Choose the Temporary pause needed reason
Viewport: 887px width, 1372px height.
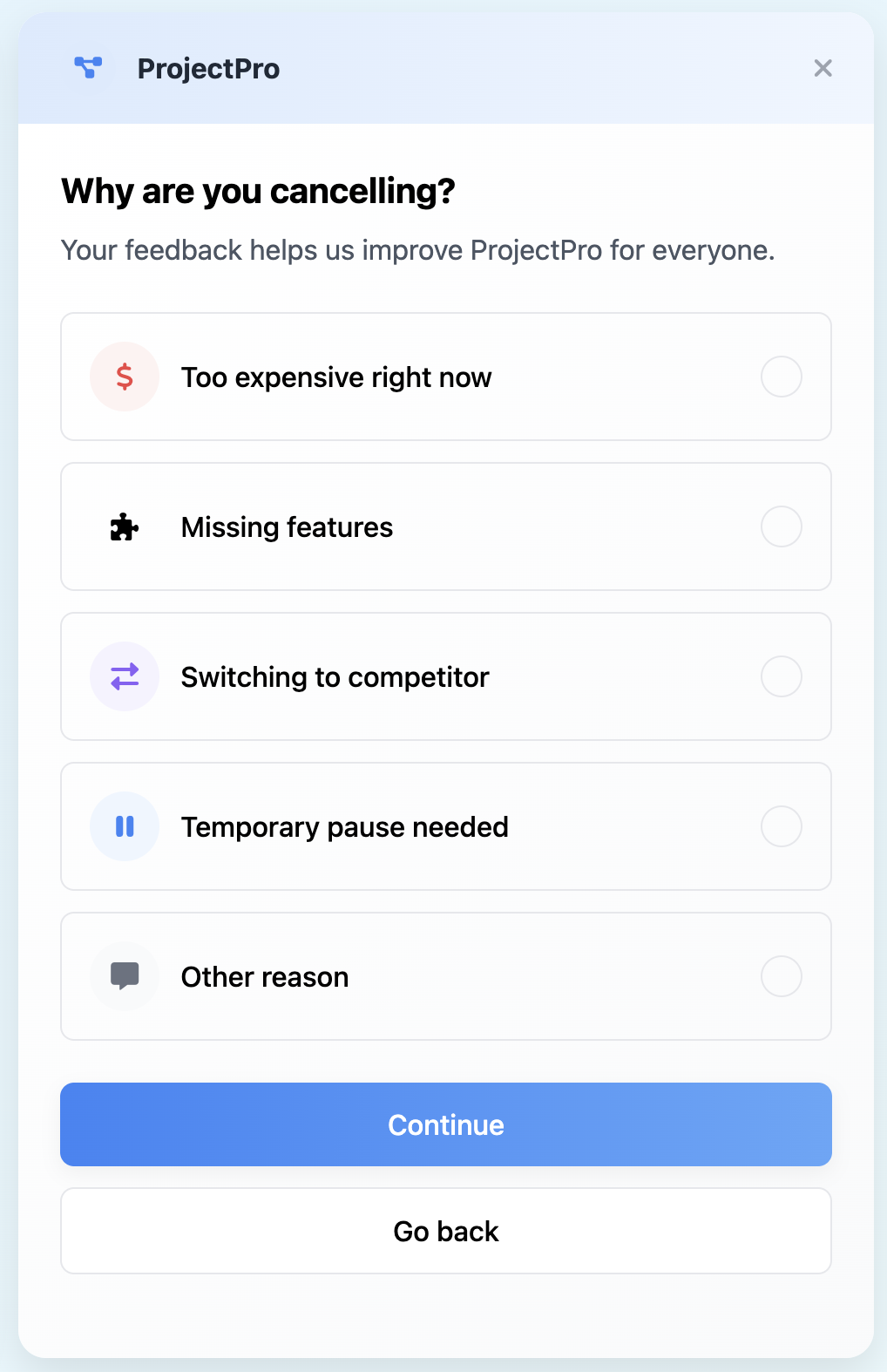point(782,826)
